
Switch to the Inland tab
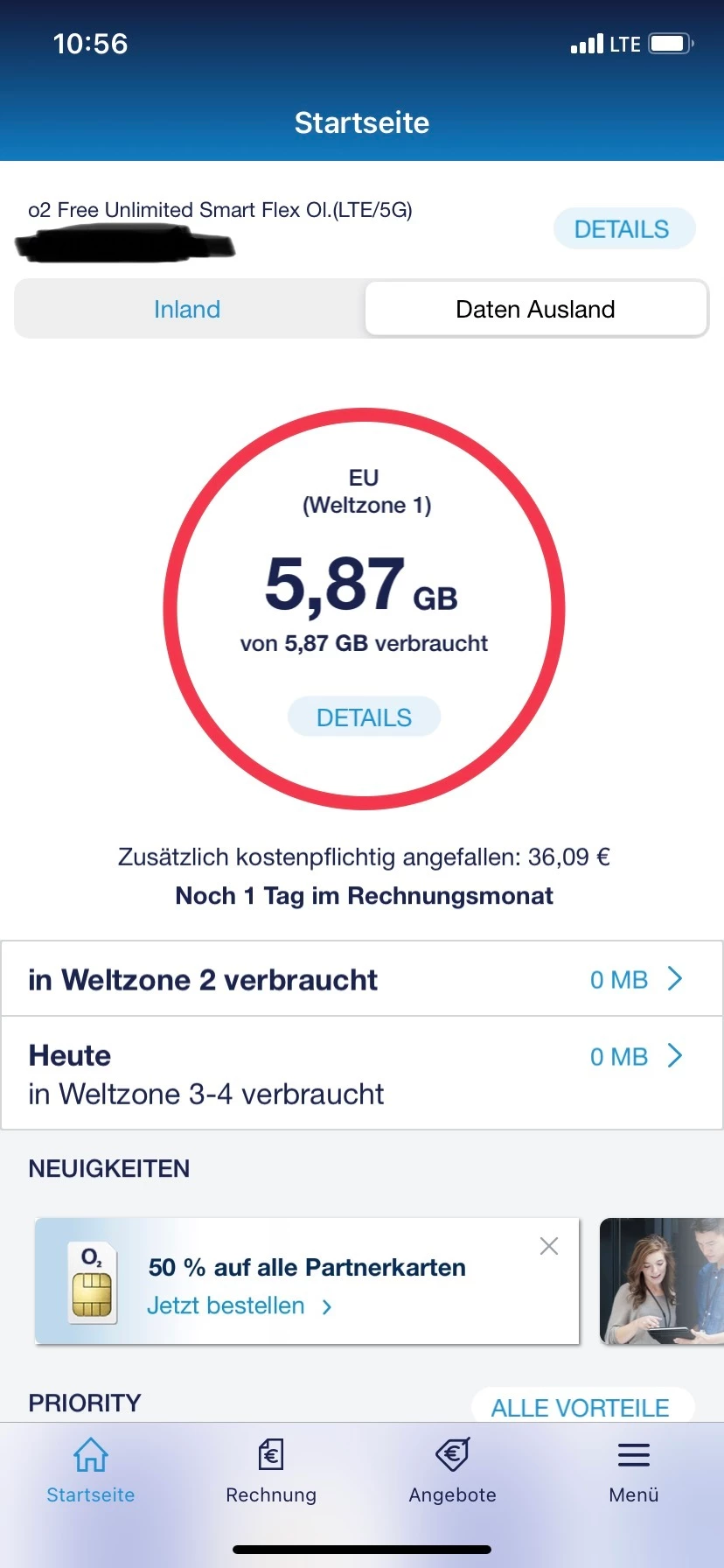point(187,309)
